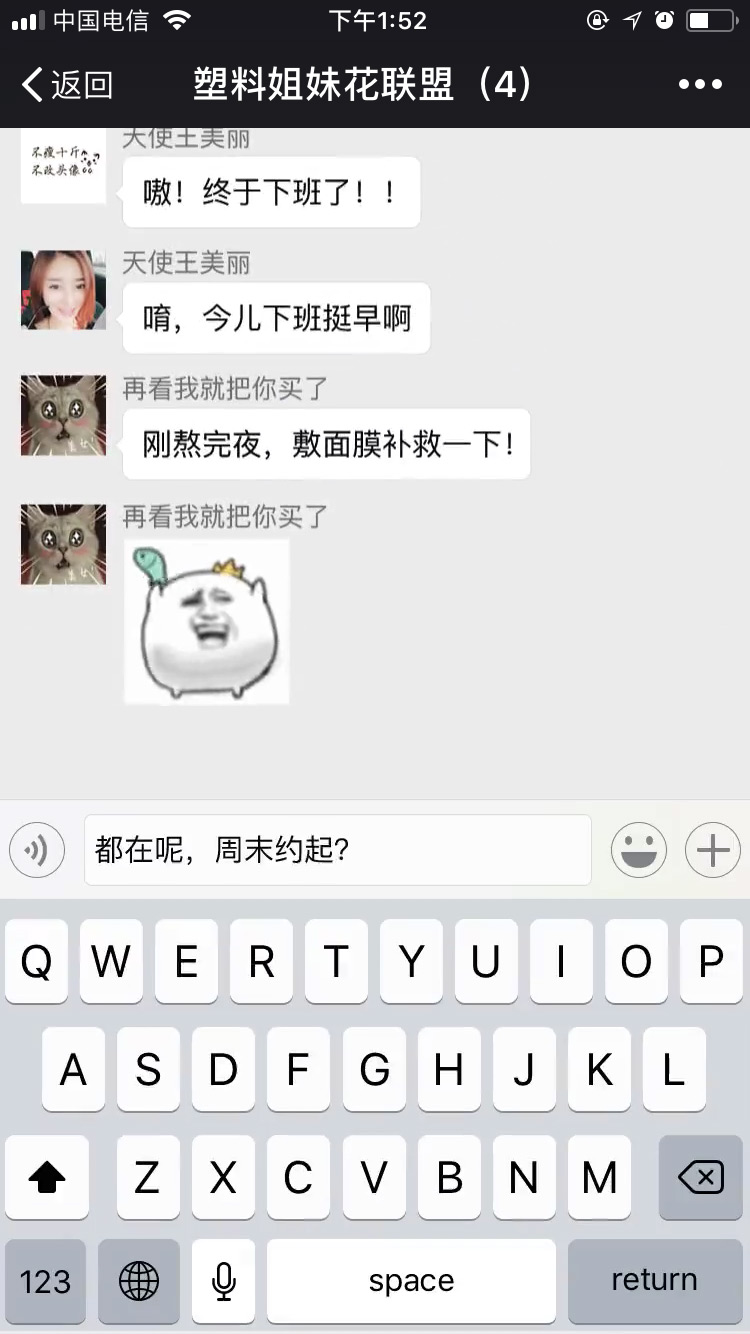This screenshot has height=1334, width=750.
Task: Open the plus attachment menu
Action: coord(712,851)
